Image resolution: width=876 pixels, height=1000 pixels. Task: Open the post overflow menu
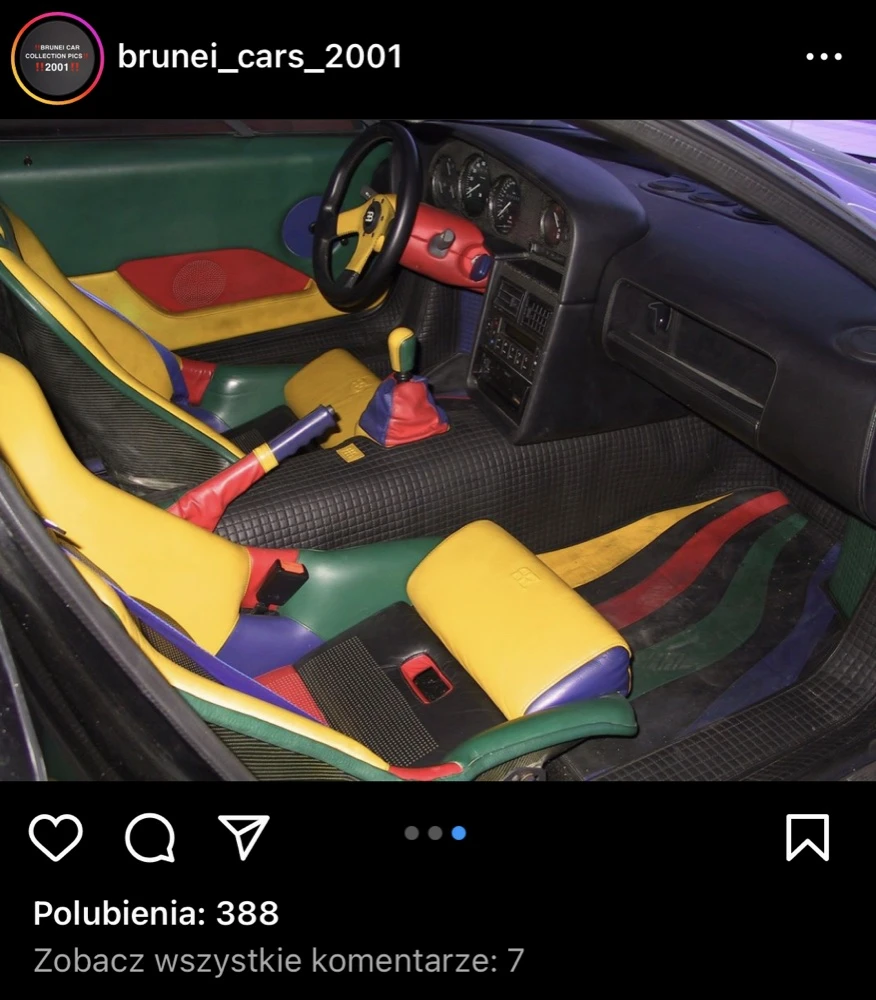click(823, 57)
